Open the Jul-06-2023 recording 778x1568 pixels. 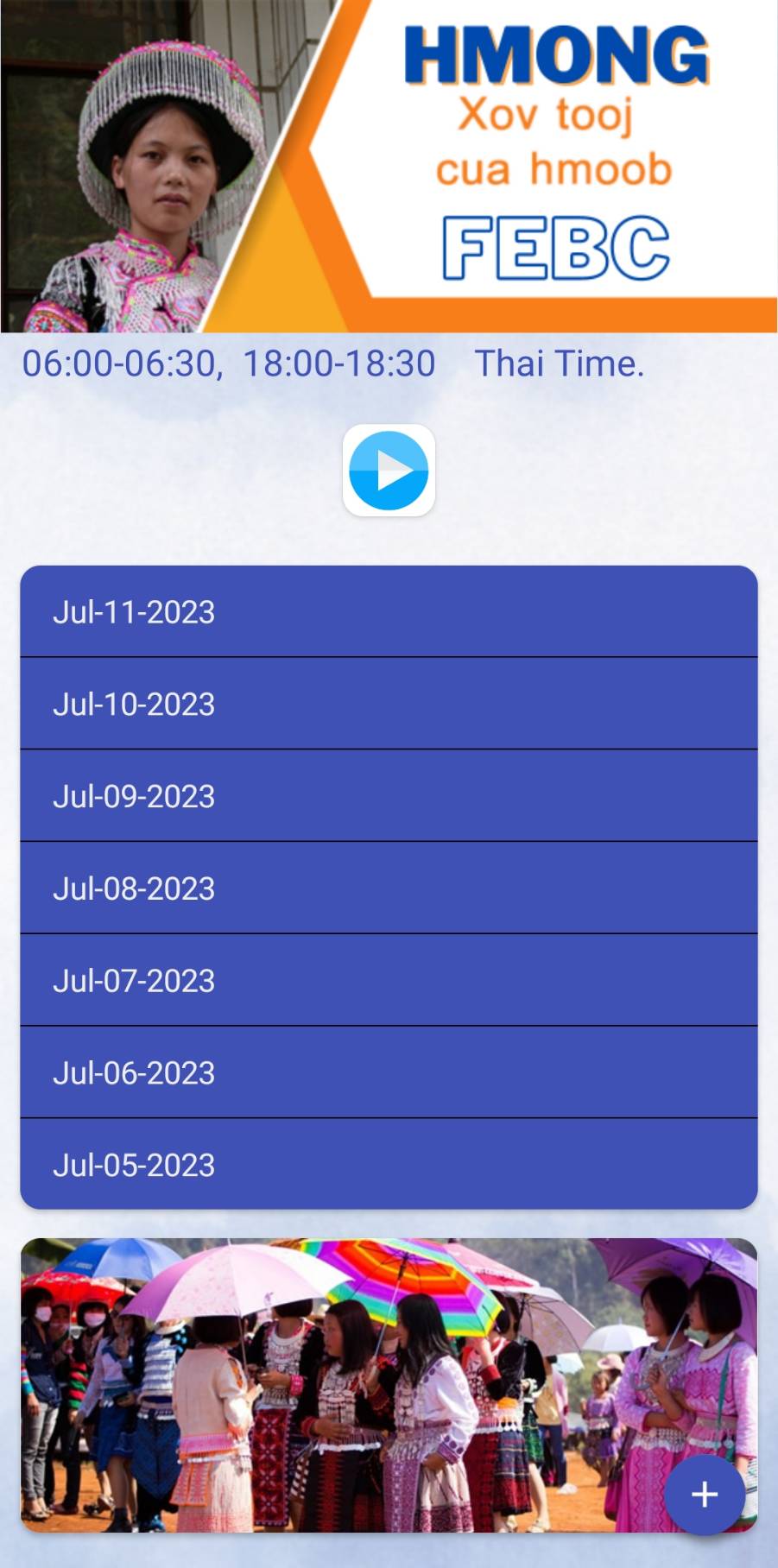(389, 1073)
